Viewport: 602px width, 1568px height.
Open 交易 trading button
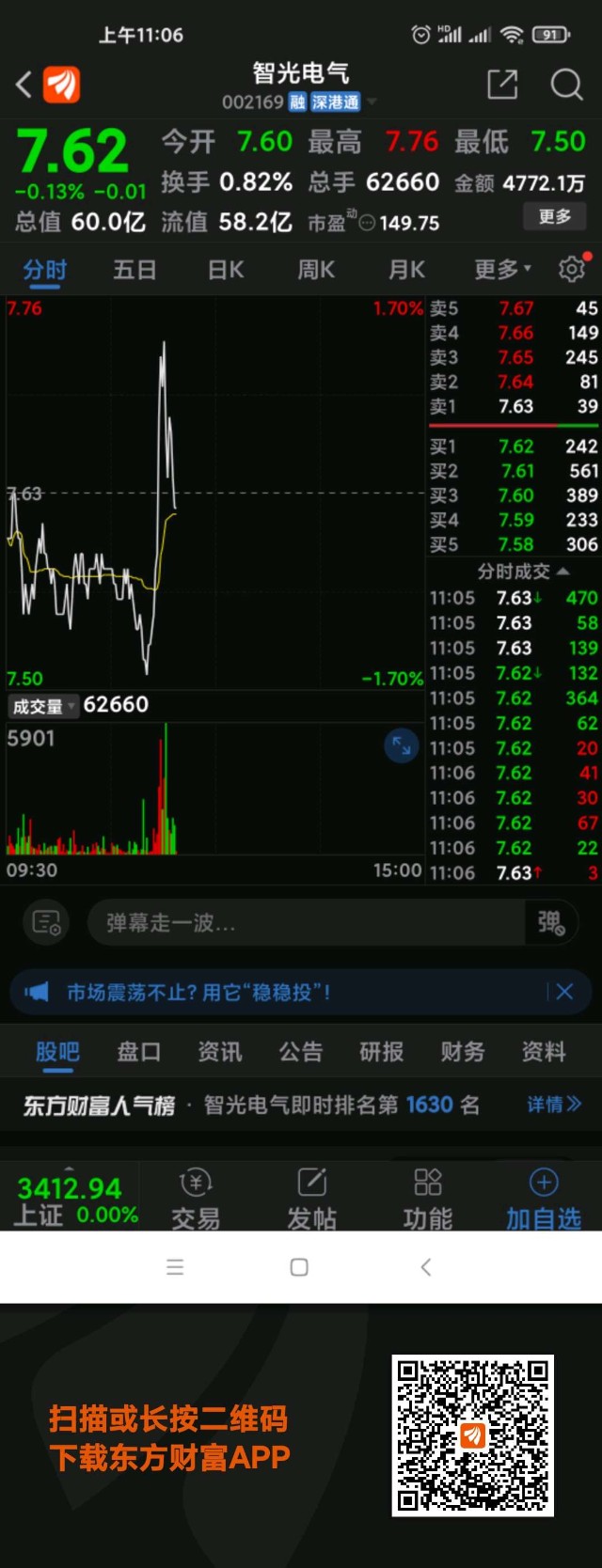[196, 1199]
